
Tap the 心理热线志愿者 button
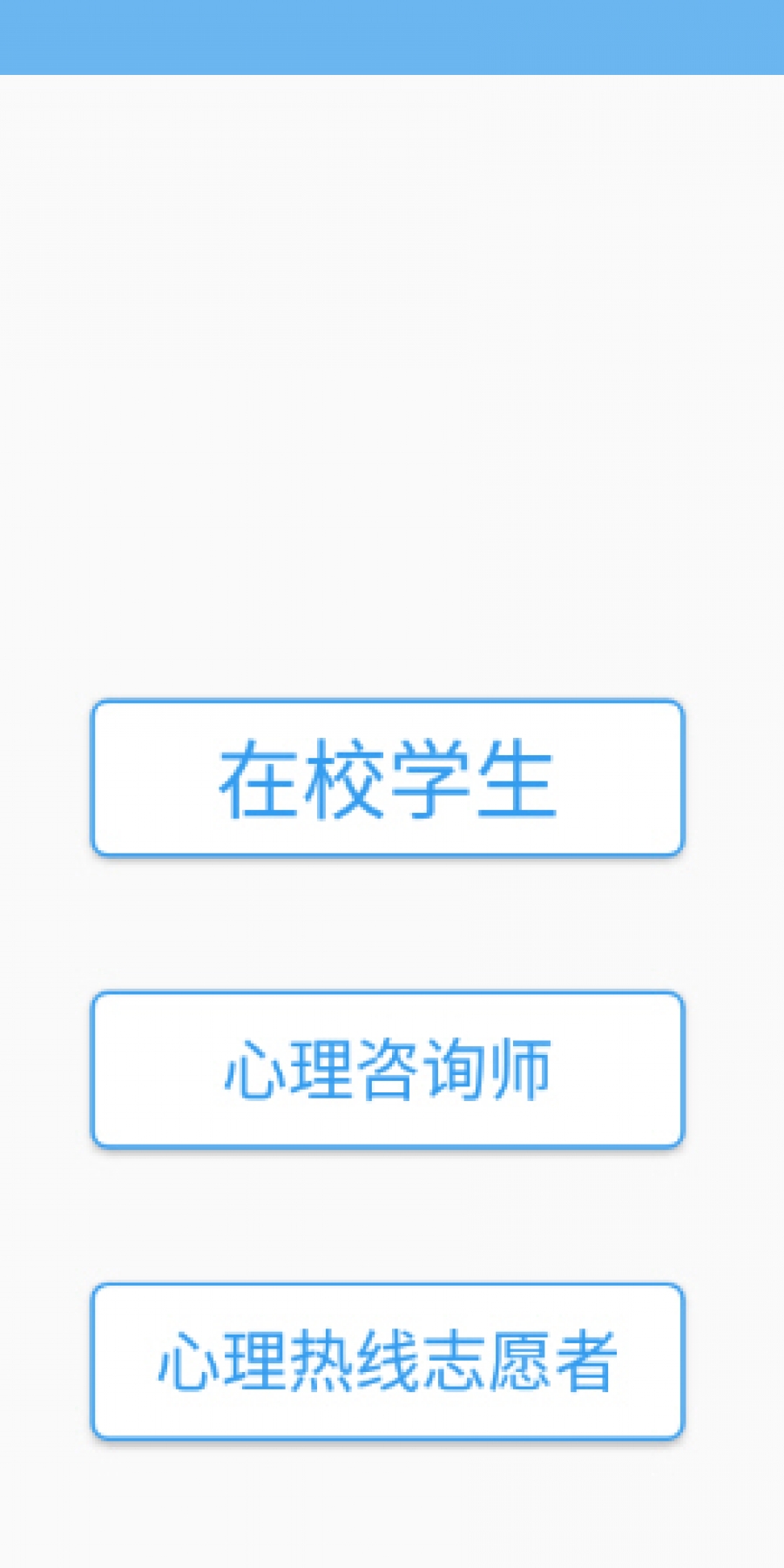388,1362
